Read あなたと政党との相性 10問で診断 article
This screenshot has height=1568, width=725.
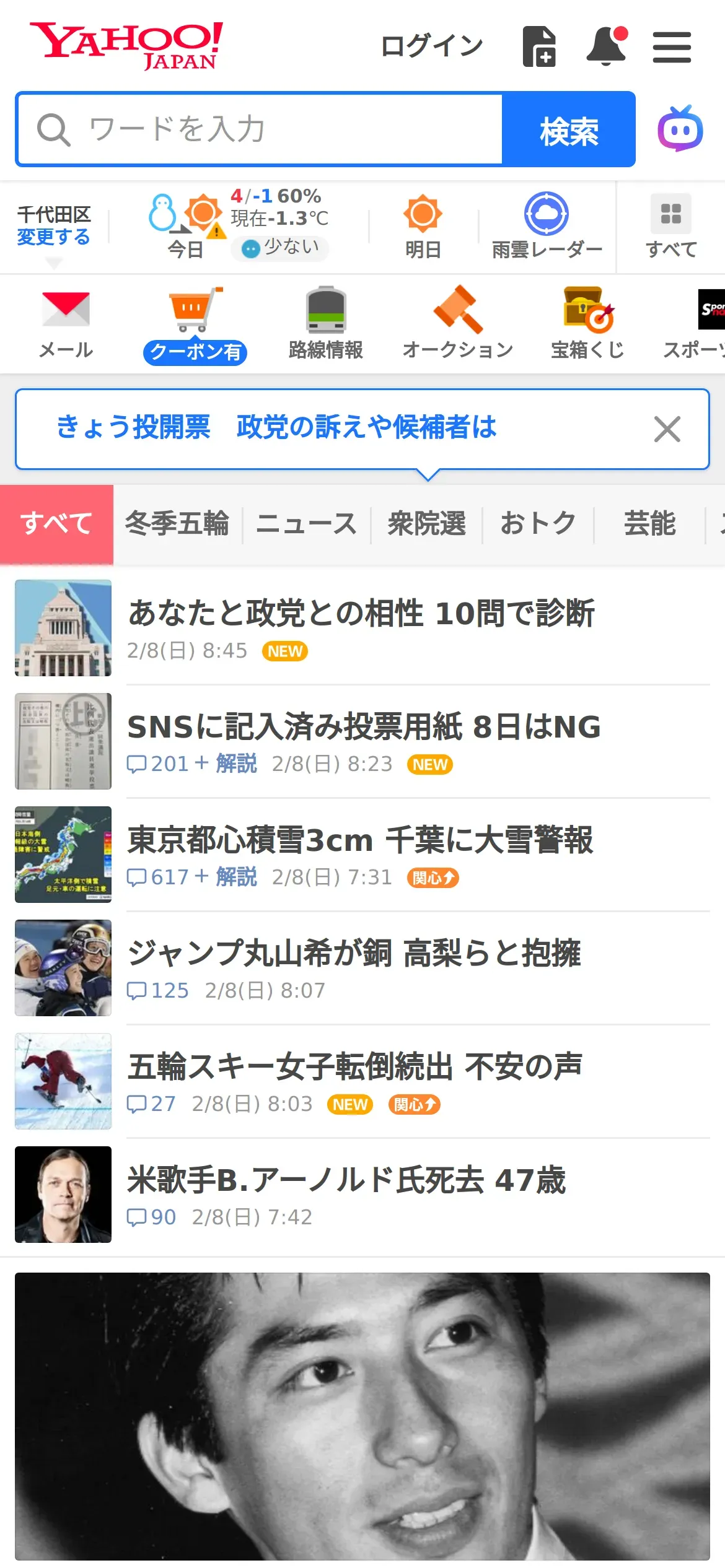point(361,614)
